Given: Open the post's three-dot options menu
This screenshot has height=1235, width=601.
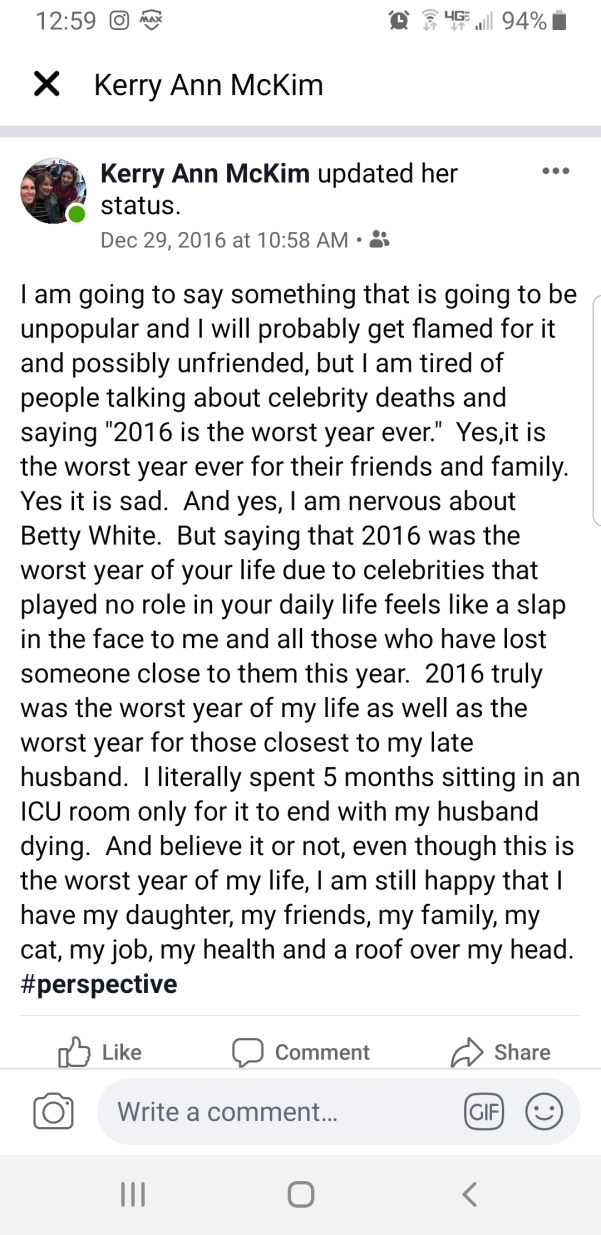Looking at the screenshot, I should [554, 172].
